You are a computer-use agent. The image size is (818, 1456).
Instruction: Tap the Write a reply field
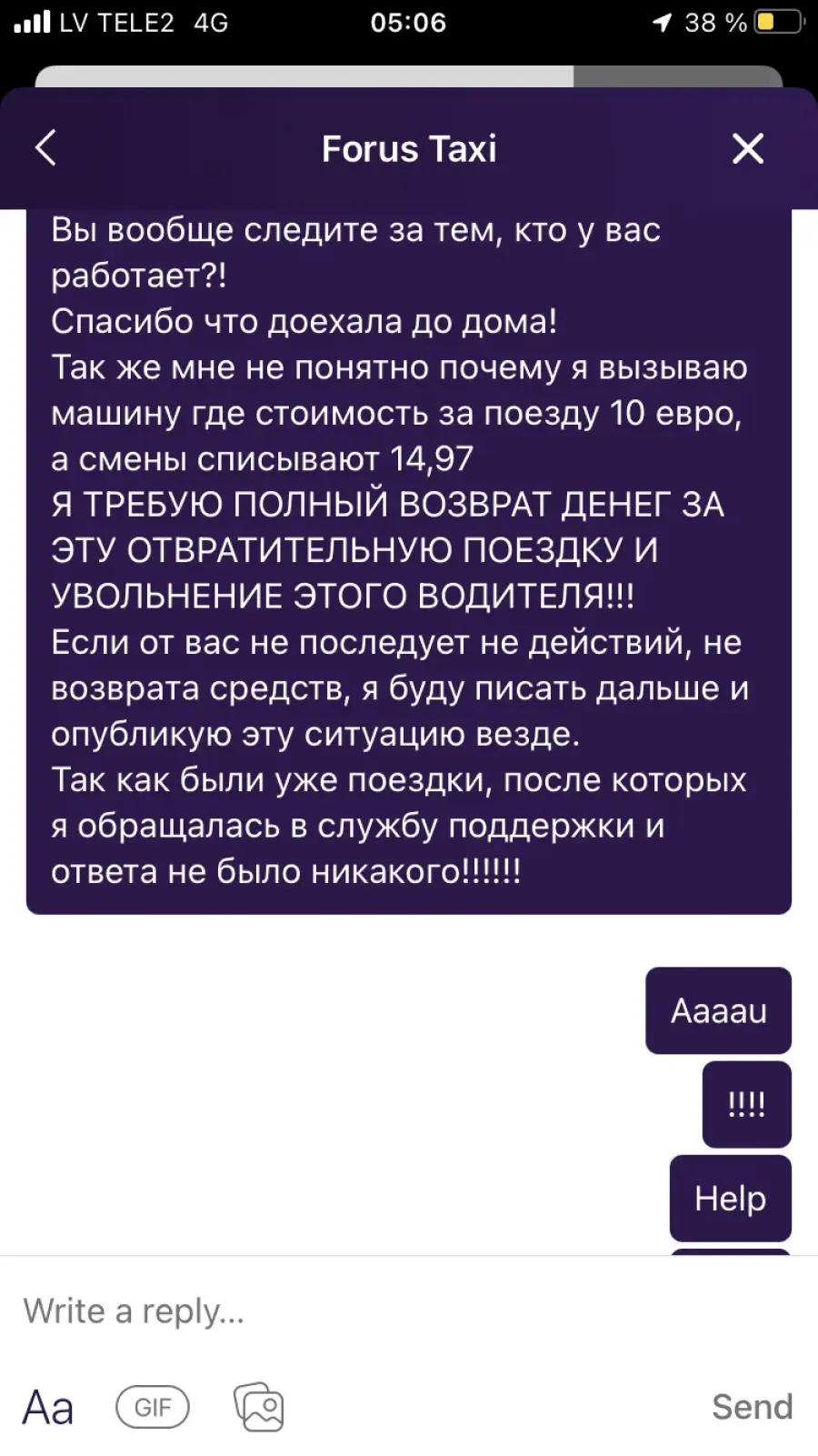pos(409,1310)
